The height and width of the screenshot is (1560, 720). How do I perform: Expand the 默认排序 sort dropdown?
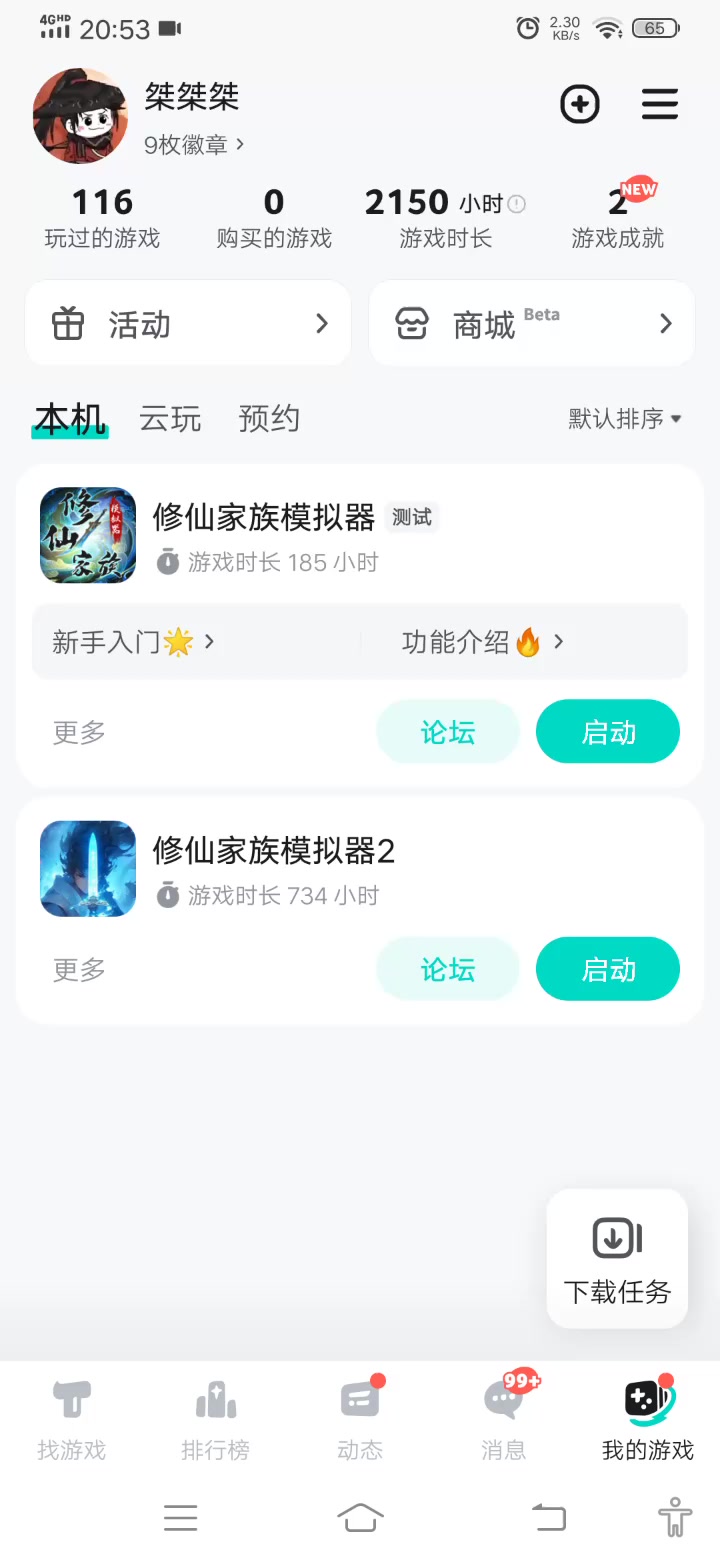click(625, 419)
